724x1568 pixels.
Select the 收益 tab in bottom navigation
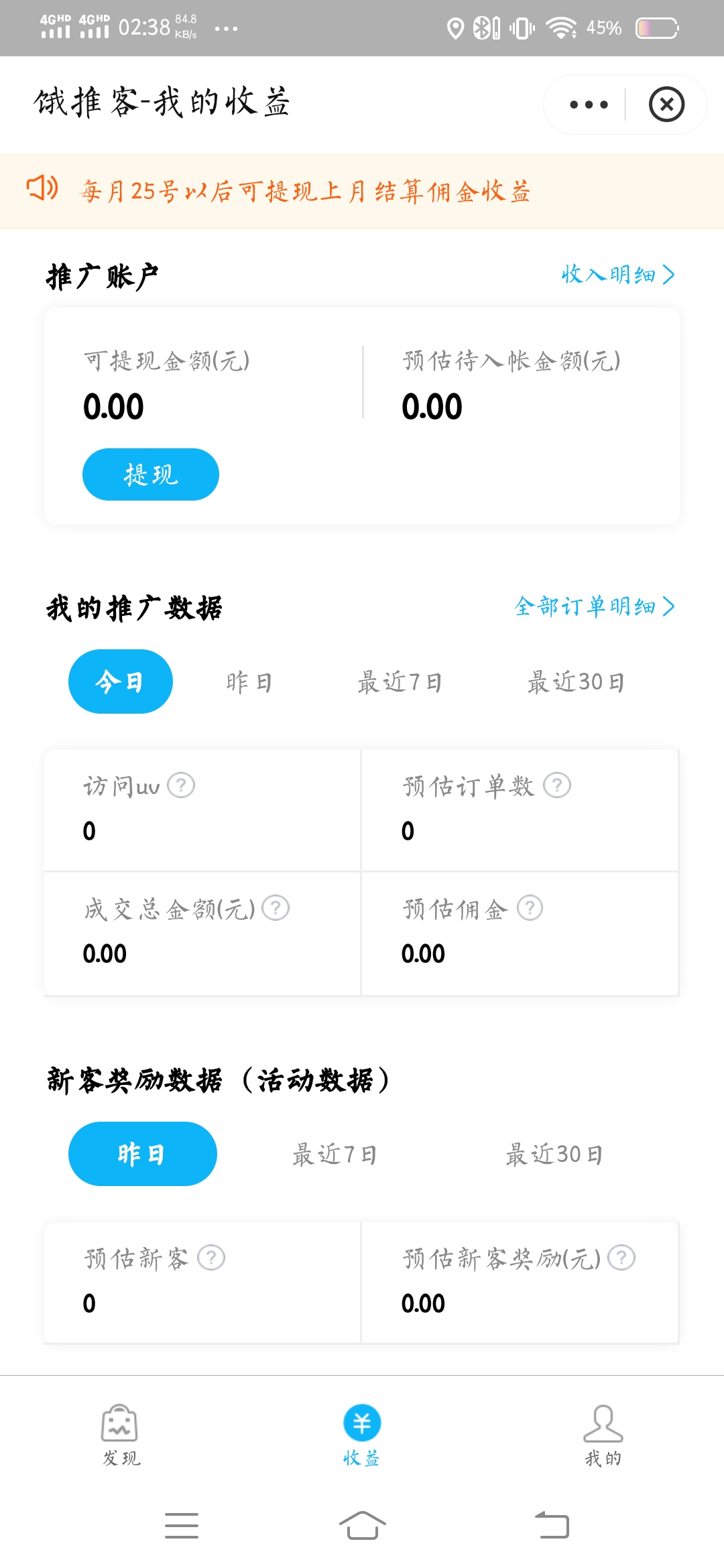point(361,1431)
